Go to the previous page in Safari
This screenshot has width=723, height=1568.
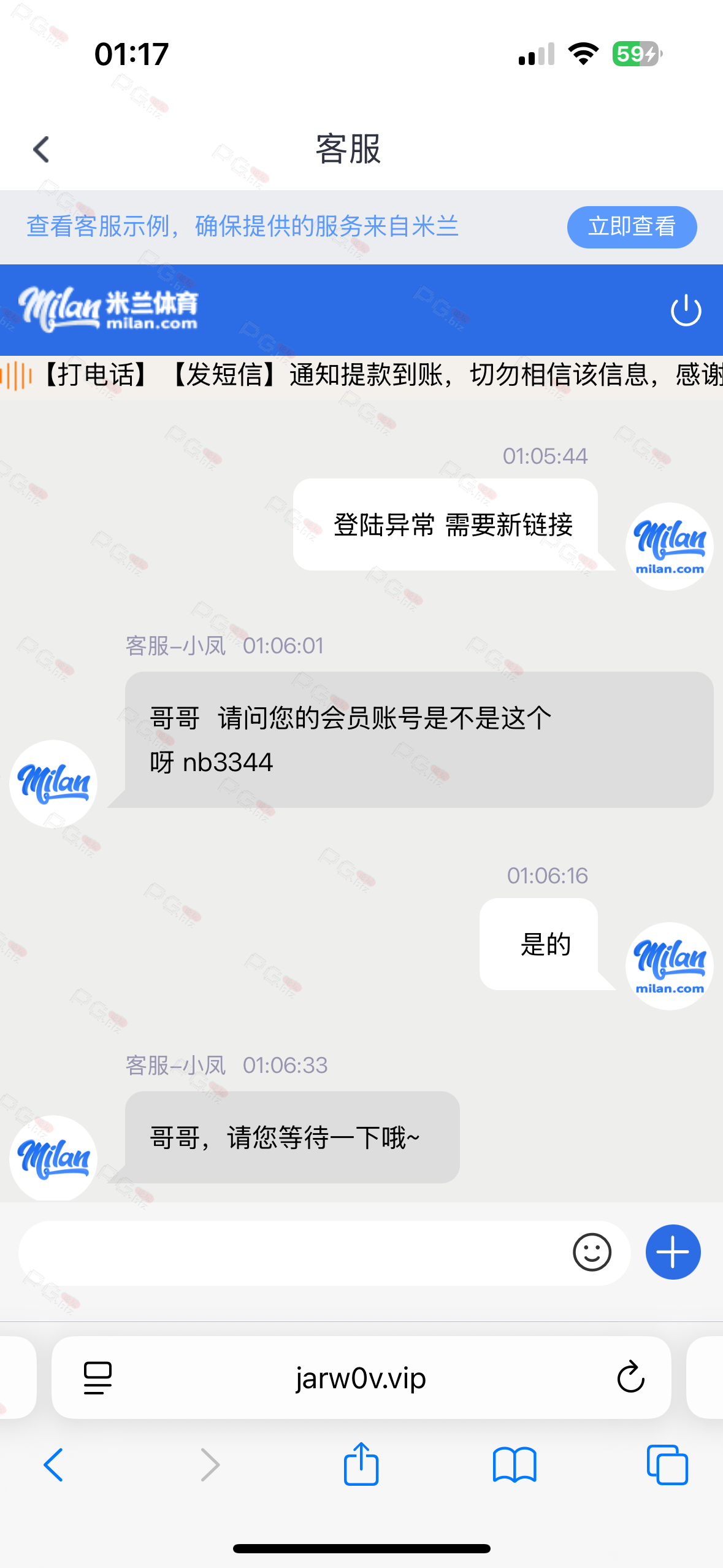53,1464
